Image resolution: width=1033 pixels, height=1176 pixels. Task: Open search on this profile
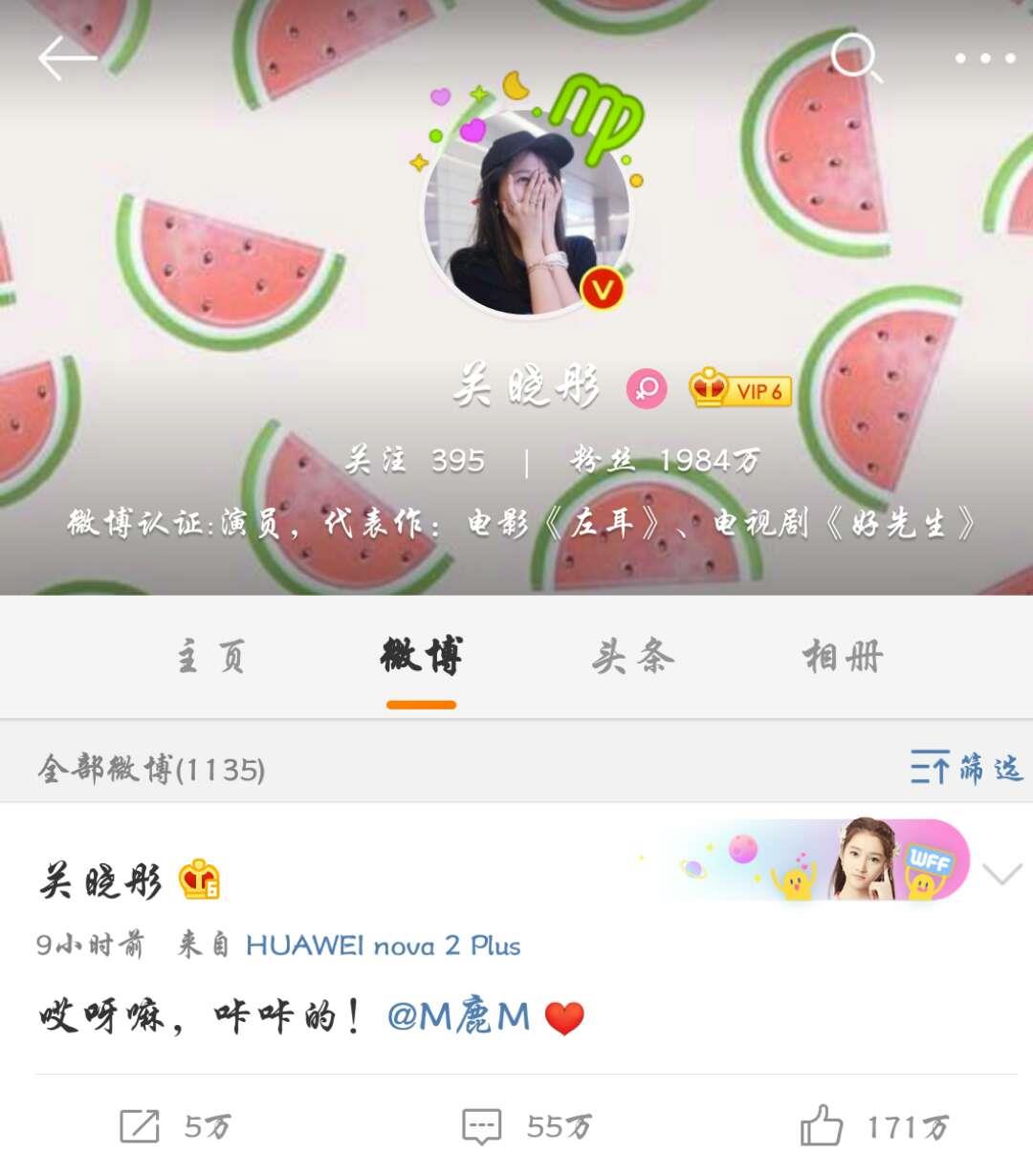[x=854, y=58]
